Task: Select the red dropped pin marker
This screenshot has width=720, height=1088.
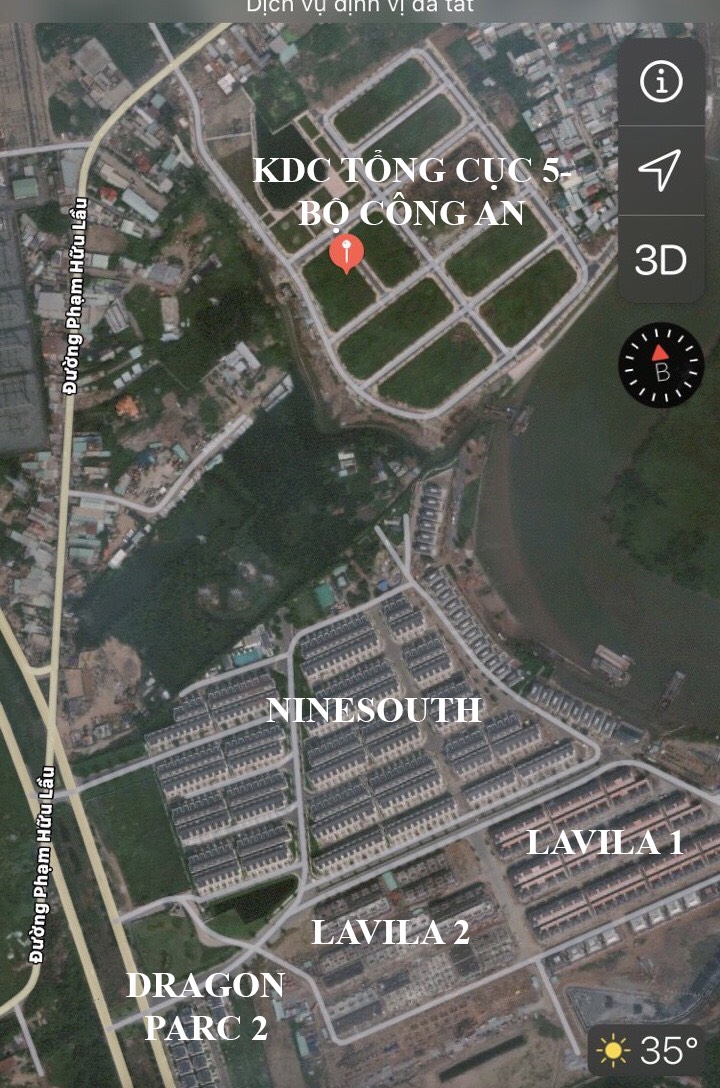Action: [346, 251]
